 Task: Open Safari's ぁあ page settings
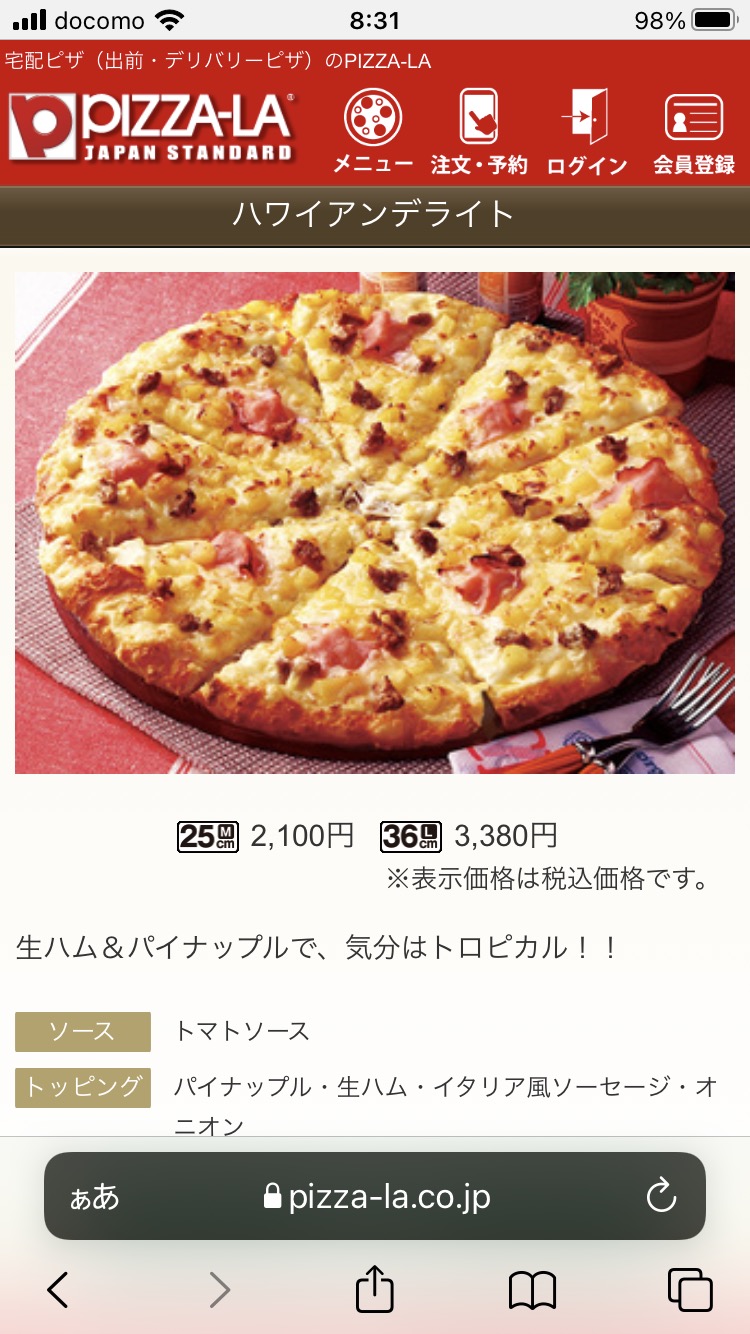(x=94, y=1197)
